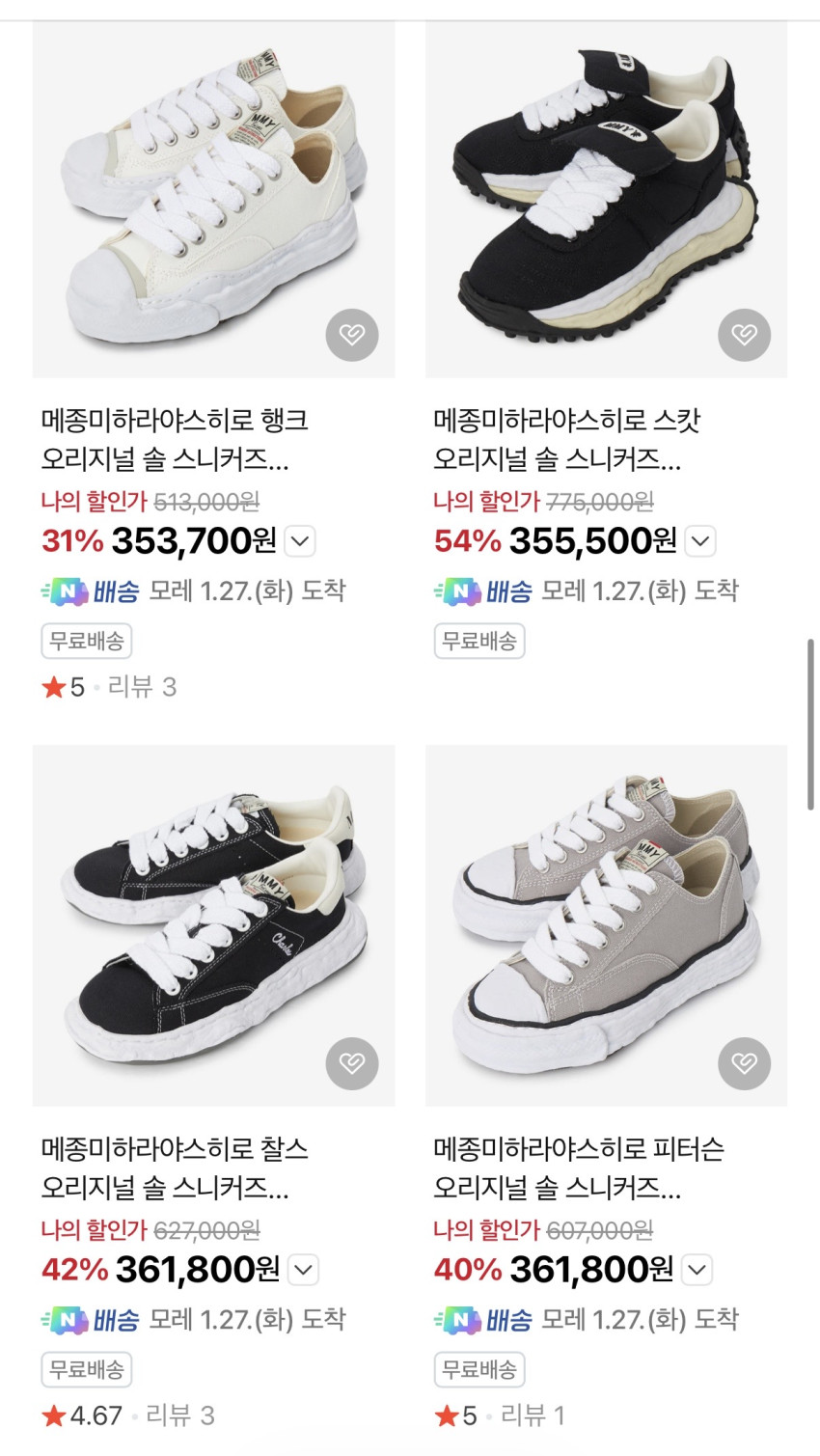Expand the 40% discount price details
820x1456 pixels.
click(697, 1270)
